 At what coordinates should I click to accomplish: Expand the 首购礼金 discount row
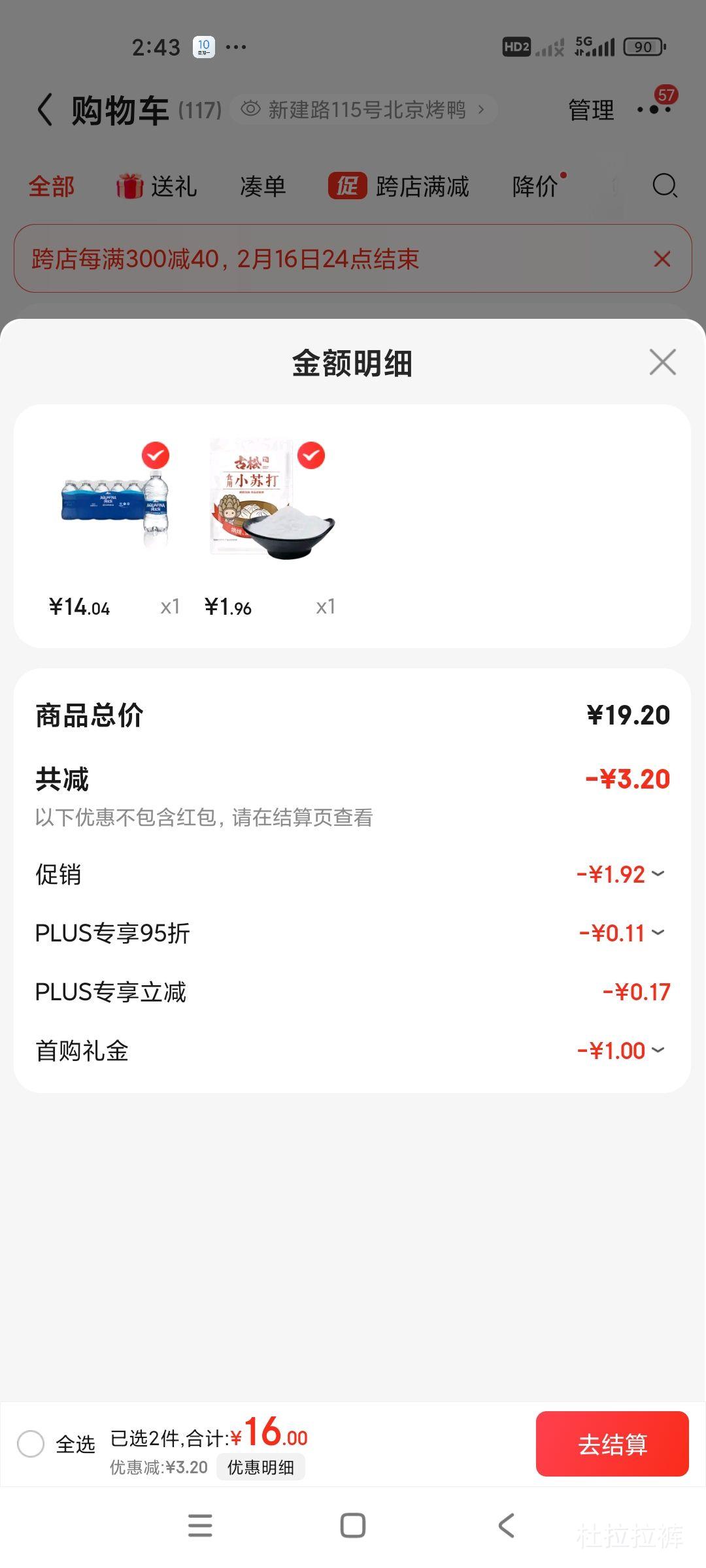pyautogui.click(x=658, y=1050)
